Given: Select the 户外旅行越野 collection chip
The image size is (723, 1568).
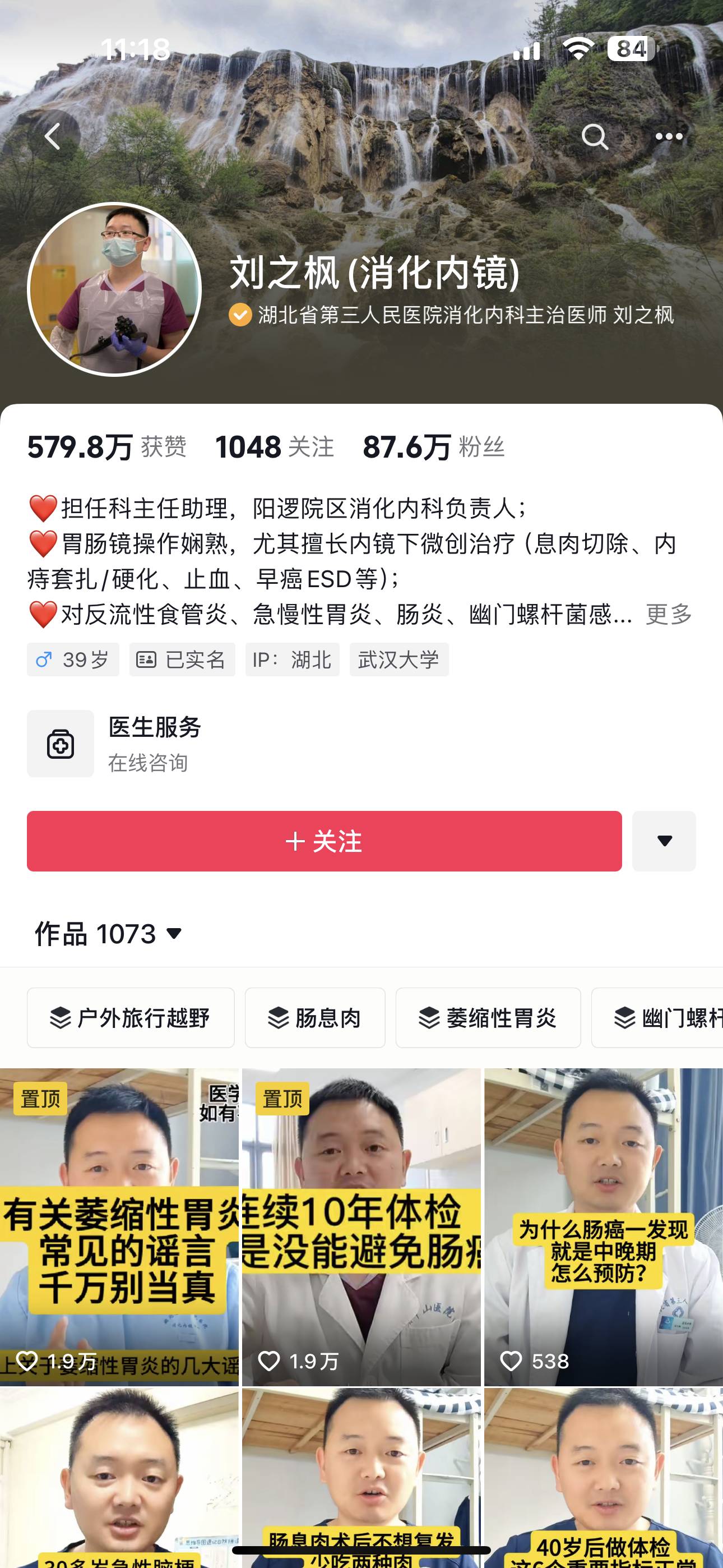Looking at the screenshot, I should tap(130, 1018).
